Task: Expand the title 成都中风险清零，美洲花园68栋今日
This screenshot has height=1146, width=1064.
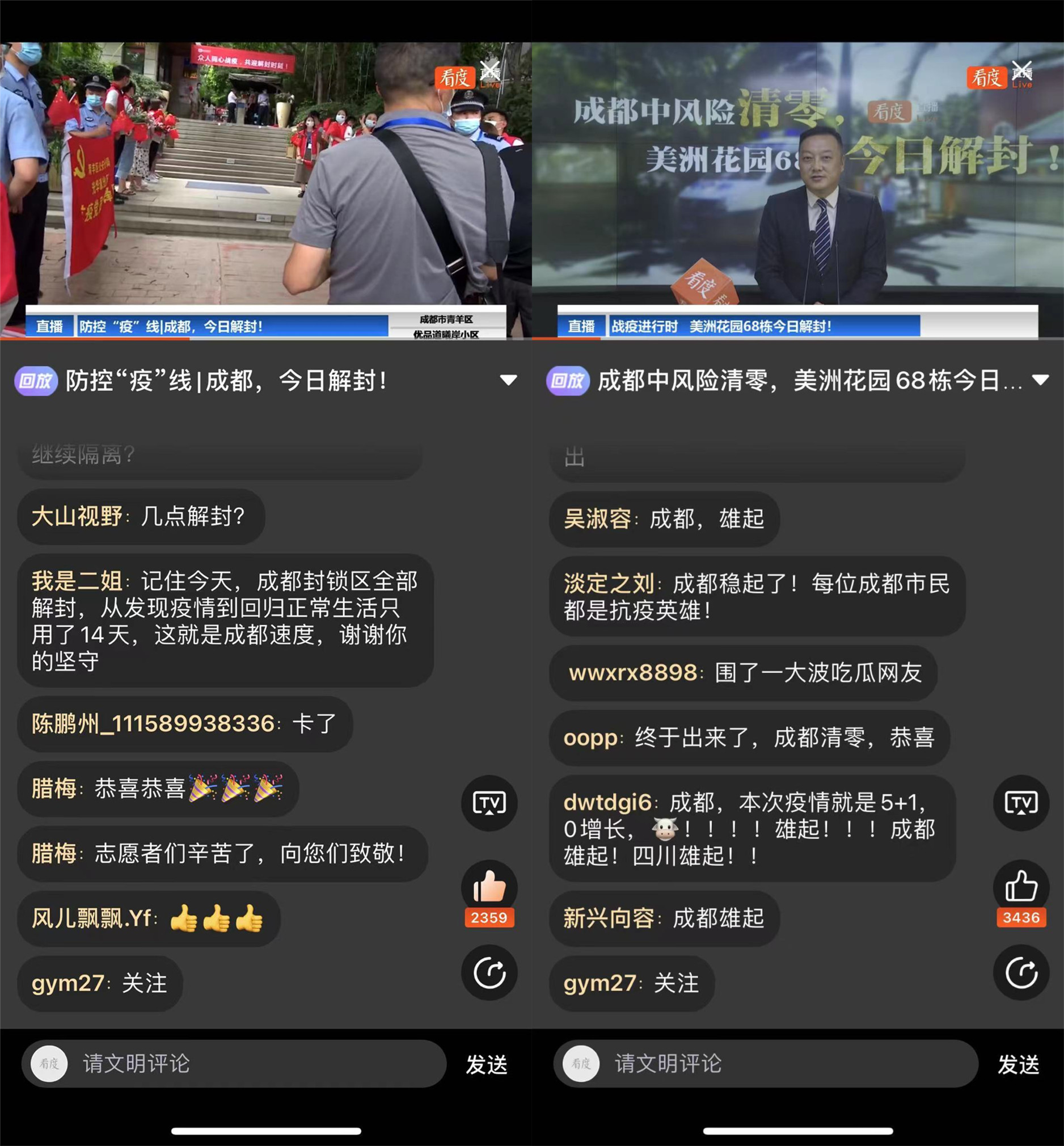Action: coord(1040,380)
